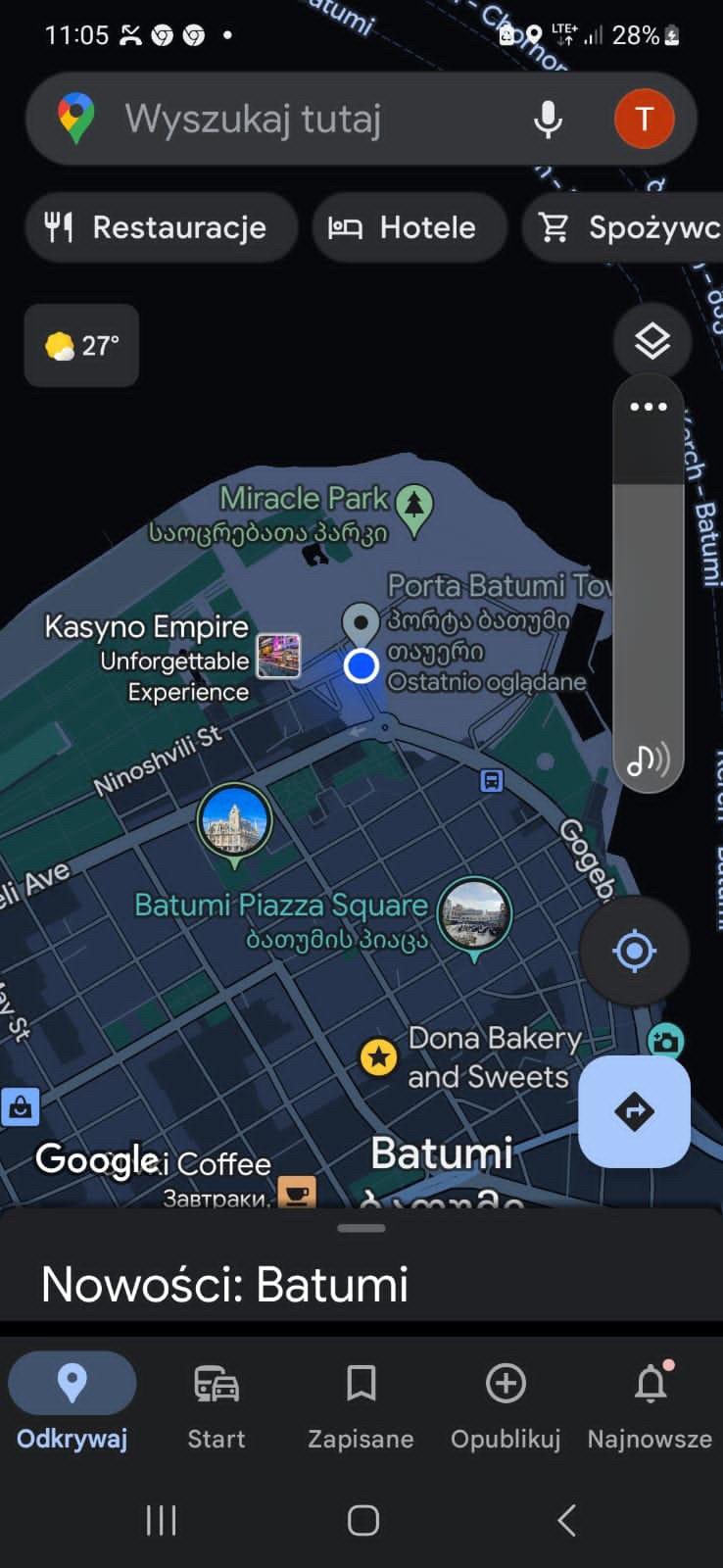Viewport: 723px width, 1568px height.
Task: Tap the media sound icon on volume panel
Action: (x=648, y=759)
